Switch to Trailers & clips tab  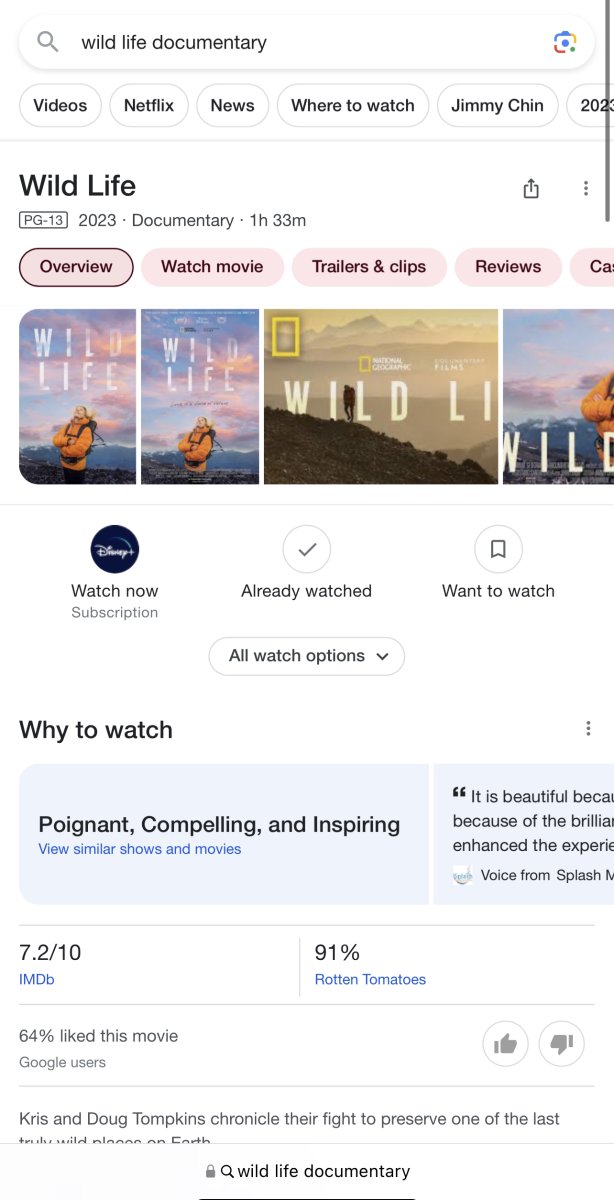point(369,267)
